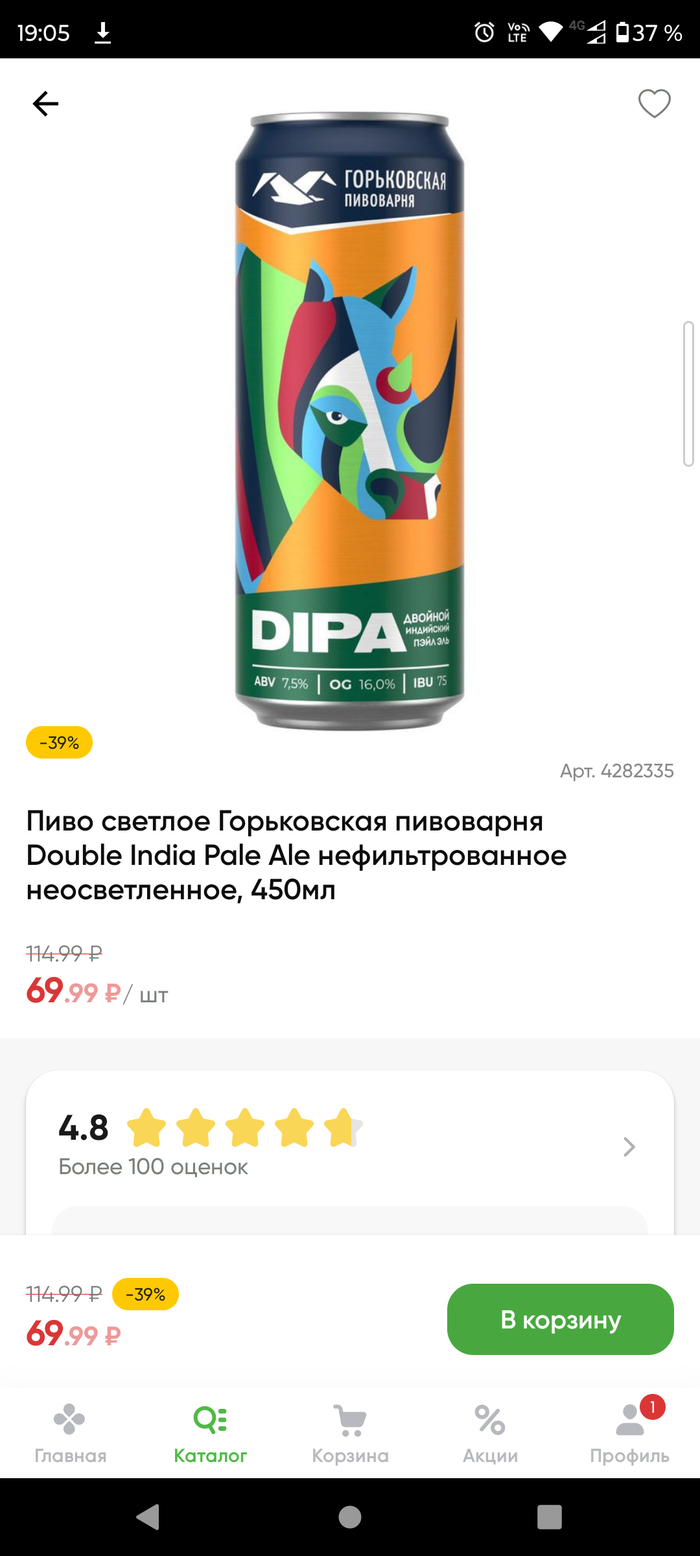
Task: Open the Каталог tab
Action: click(x=210, y=1433)
